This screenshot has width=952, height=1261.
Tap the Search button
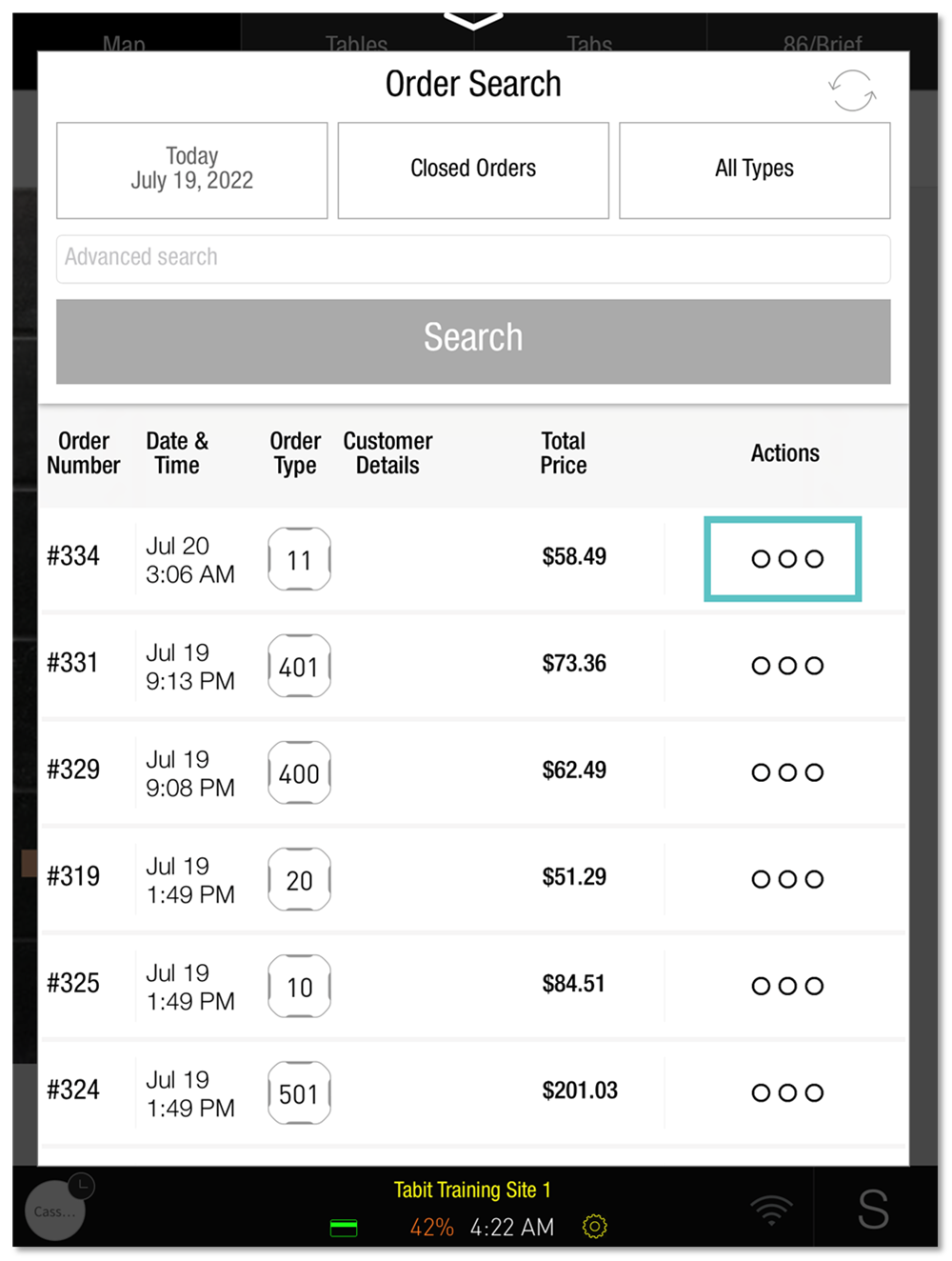tap(473, 341)
